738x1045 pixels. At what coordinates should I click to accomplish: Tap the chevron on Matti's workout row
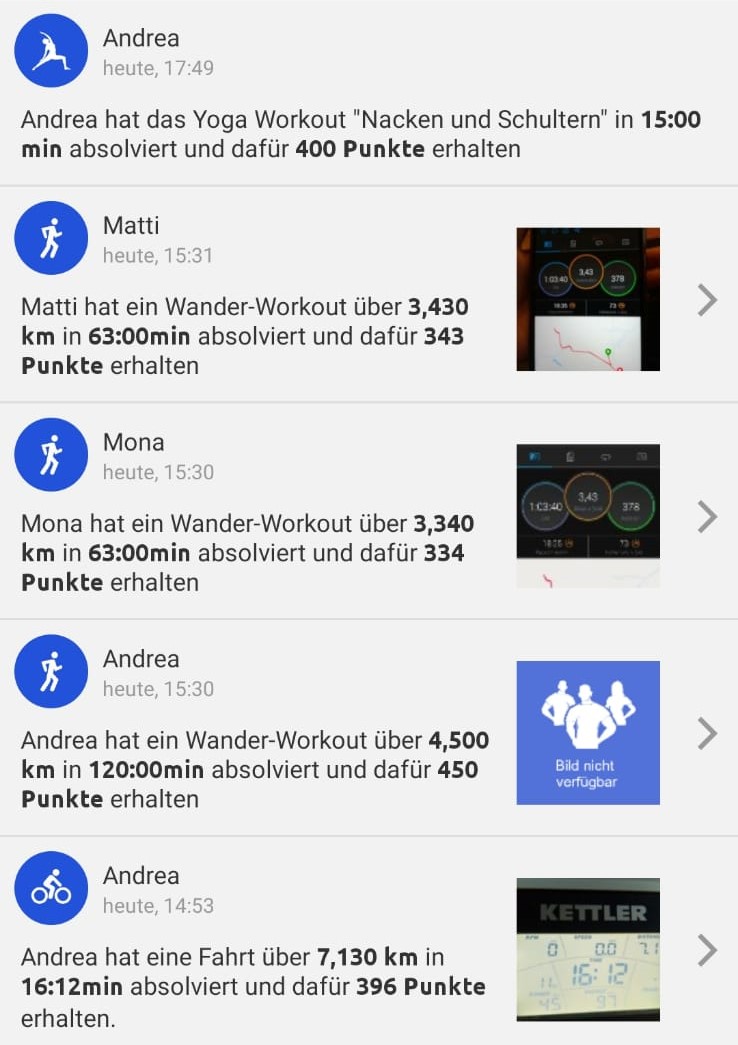click(x=707, y=299)
